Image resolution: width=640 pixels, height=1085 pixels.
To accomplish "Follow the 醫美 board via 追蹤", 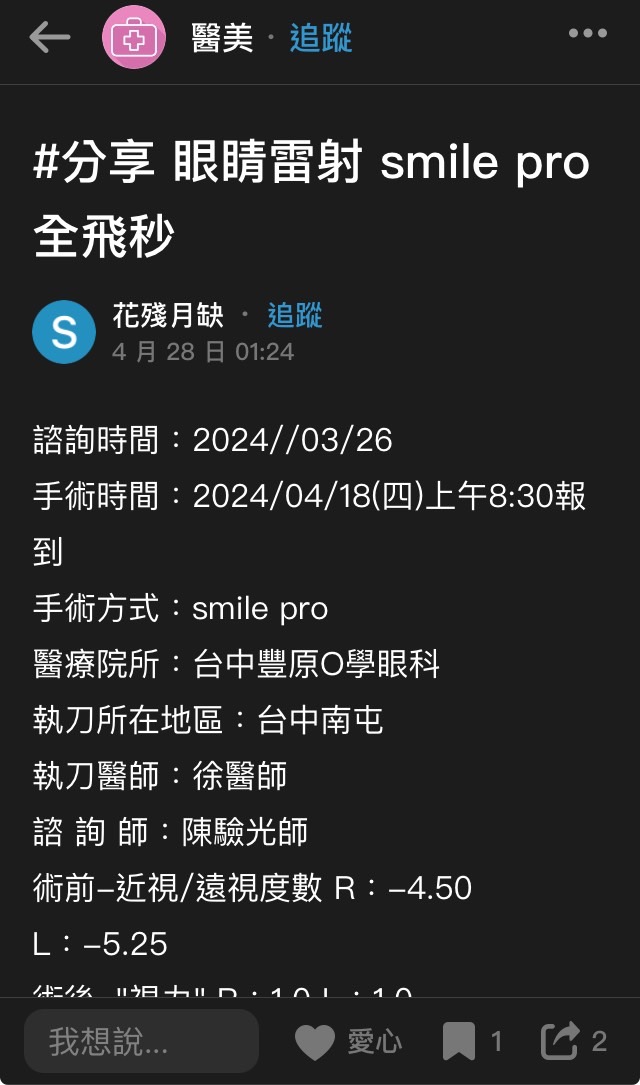I will tap(320, 37).
